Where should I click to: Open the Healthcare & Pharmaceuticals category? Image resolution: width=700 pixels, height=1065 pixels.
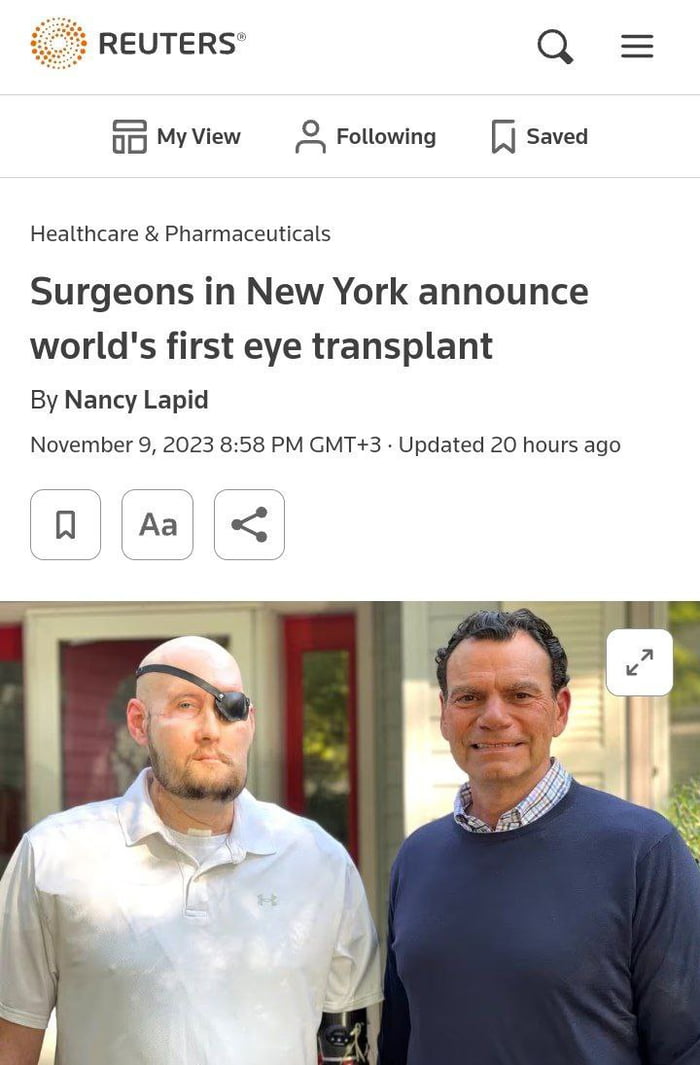180,234
